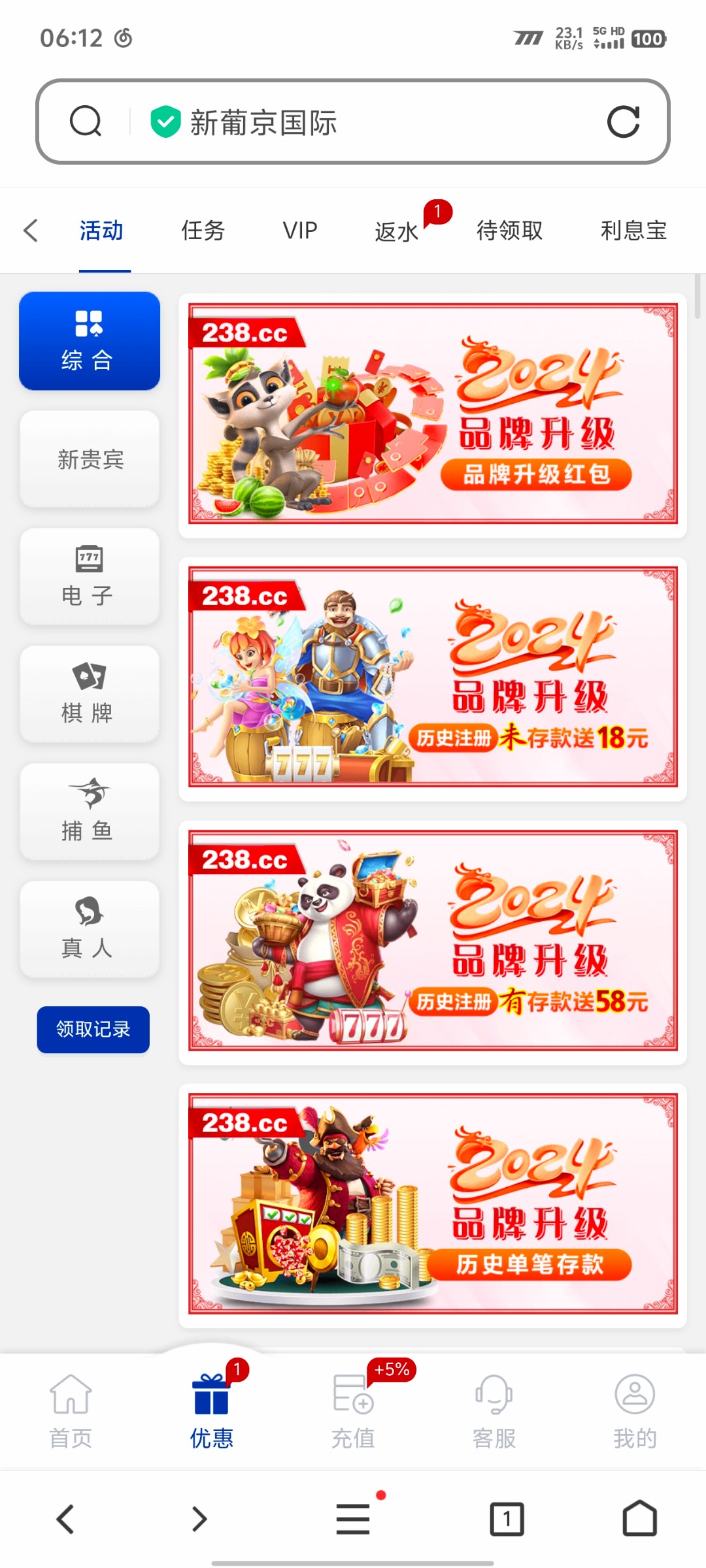Select the 综合 category in sidebar

coord(89,340)
